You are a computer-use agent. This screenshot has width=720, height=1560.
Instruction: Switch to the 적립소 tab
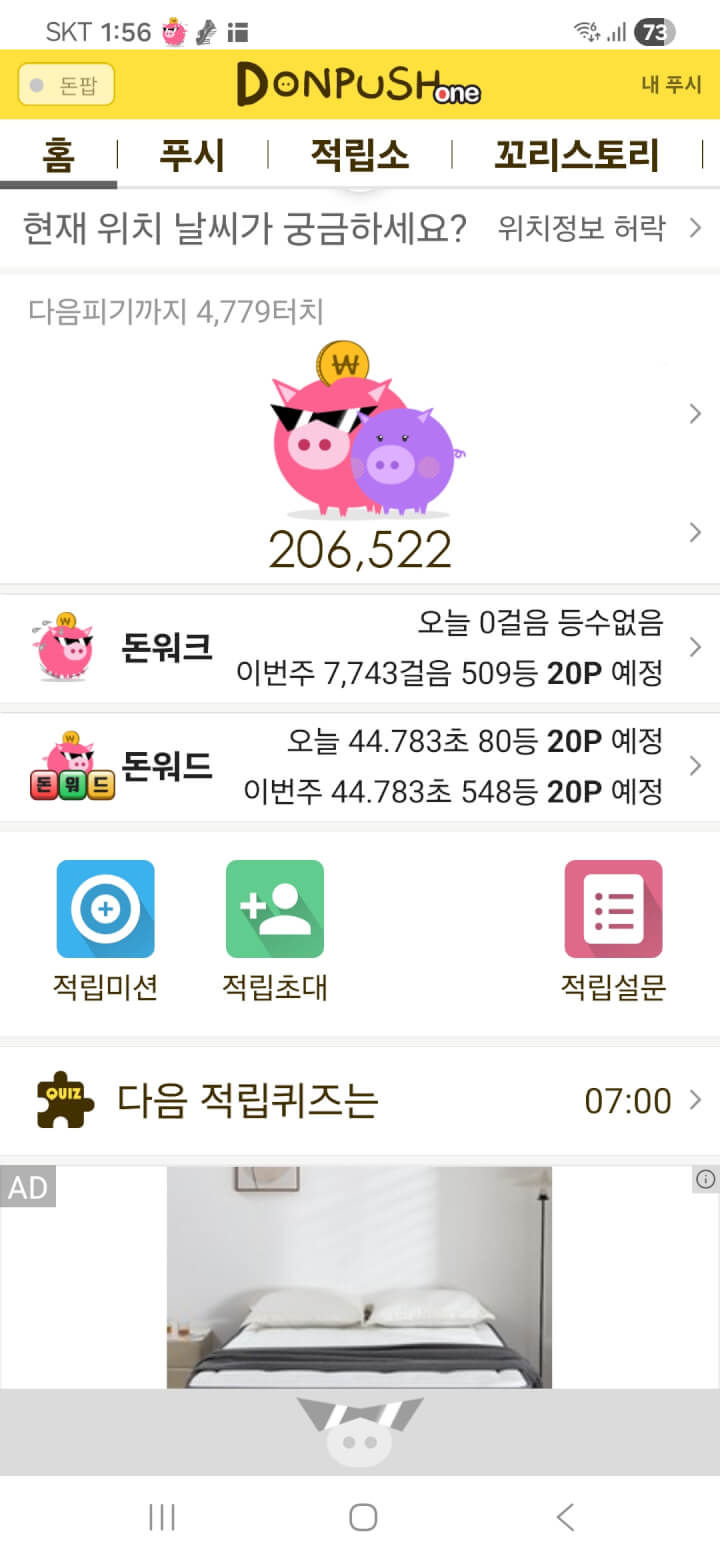(359, 156)
